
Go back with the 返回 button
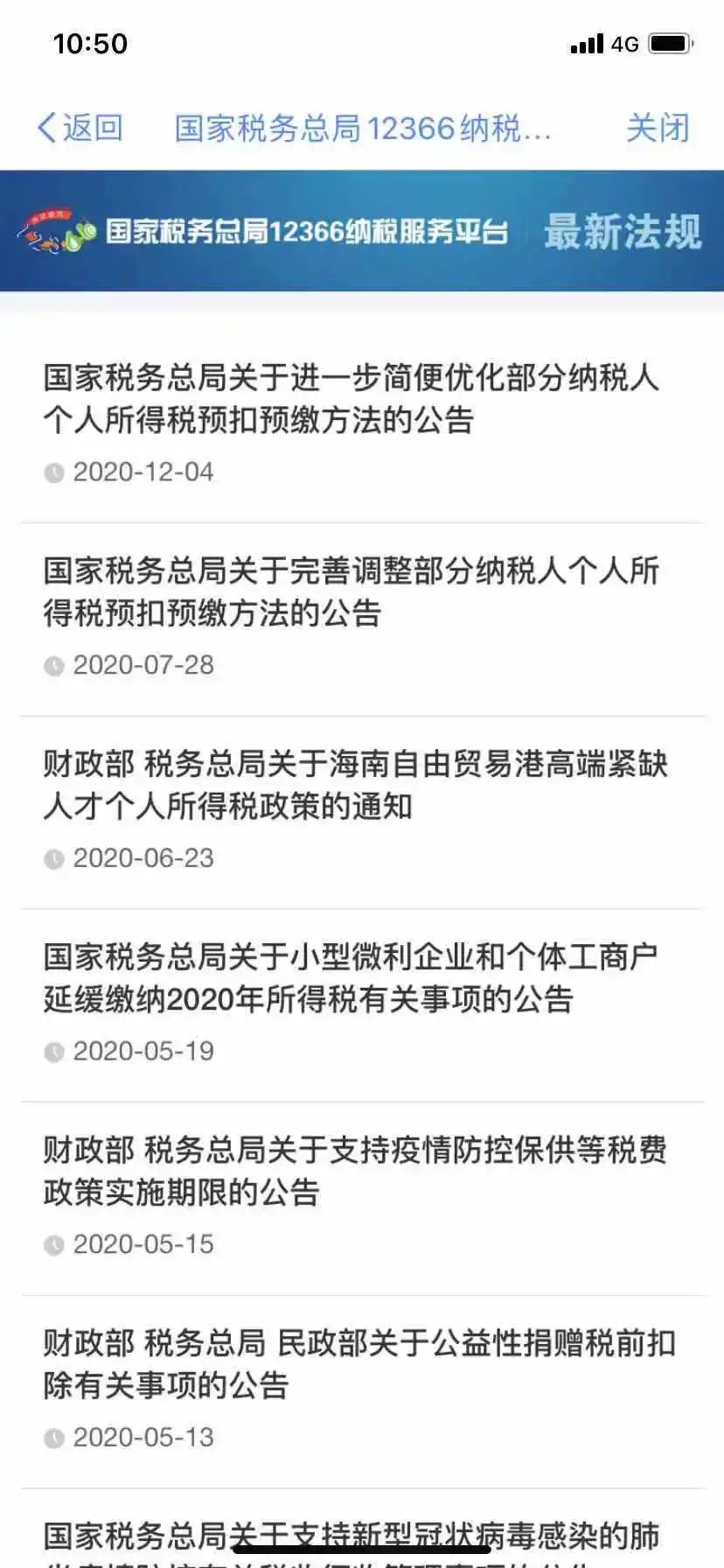(x=80, y=128)
